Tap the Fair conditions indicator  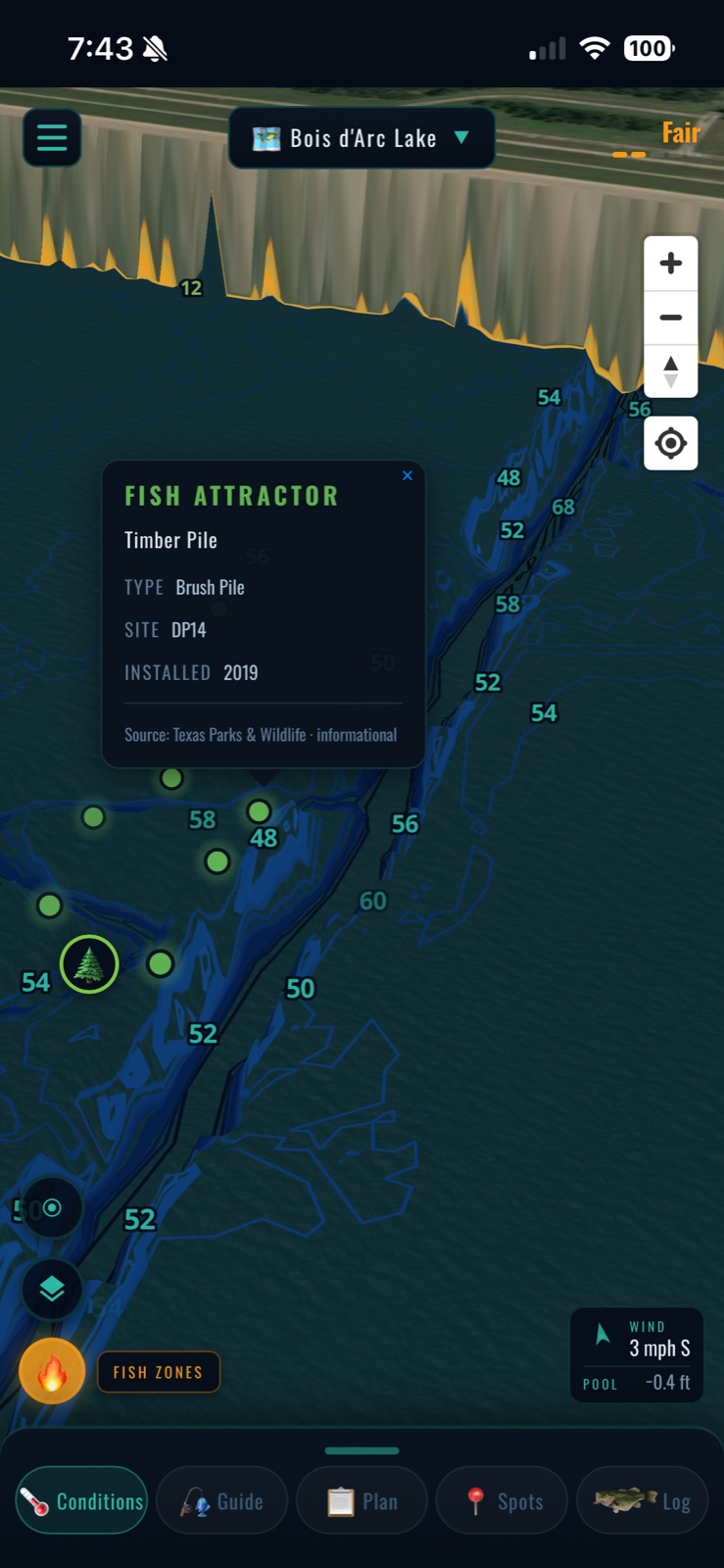coord(680,134)
